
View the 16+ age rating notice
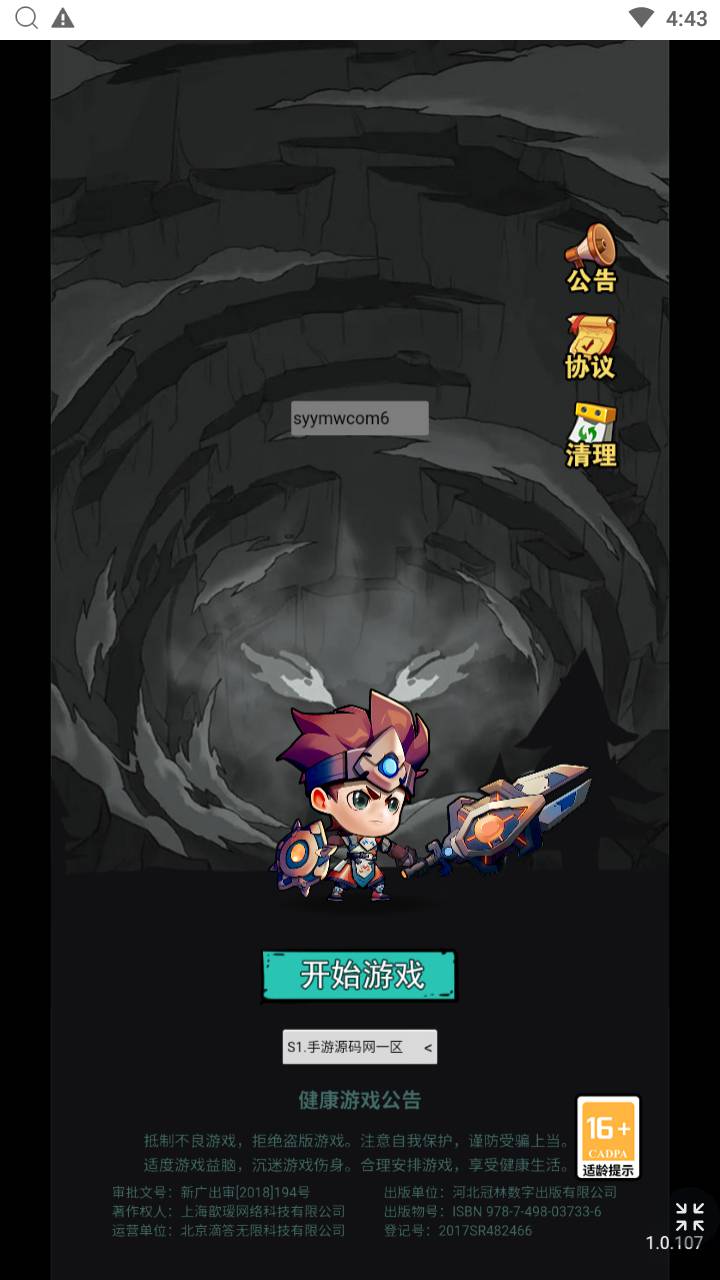tap(608, 1137)
